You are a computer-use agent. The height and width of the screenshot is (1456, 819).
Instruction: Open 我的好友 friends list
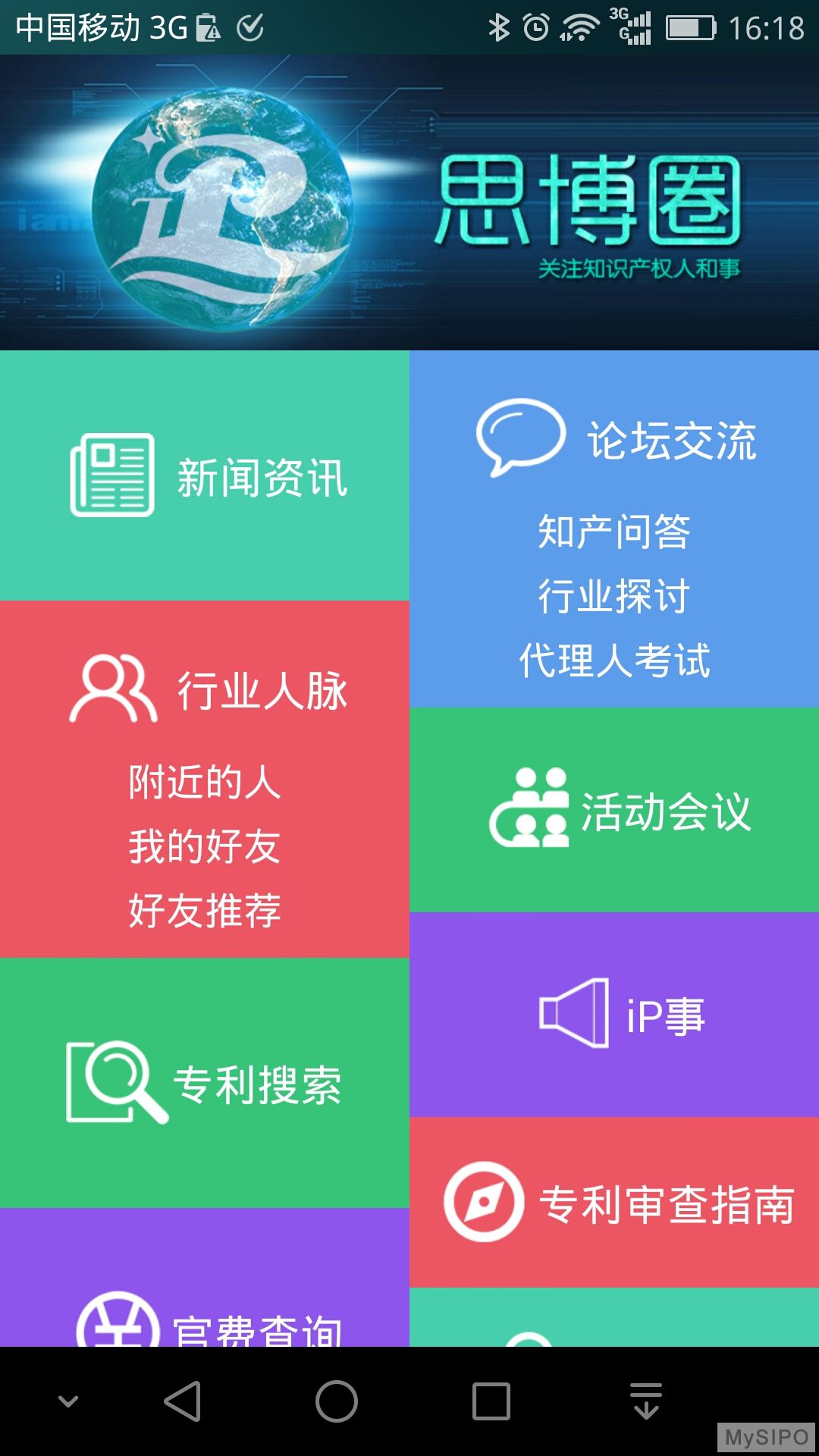tap(205, 846)
